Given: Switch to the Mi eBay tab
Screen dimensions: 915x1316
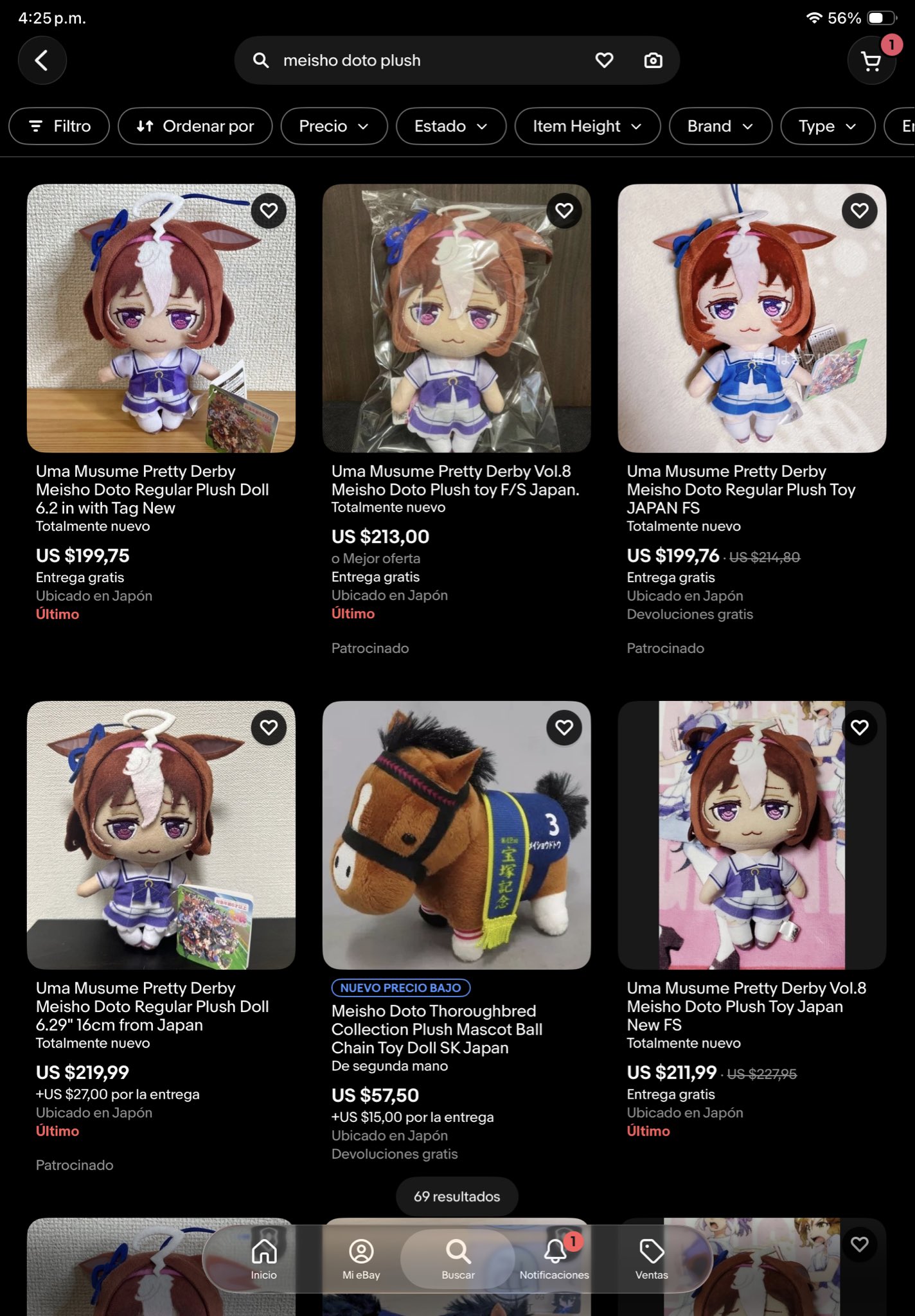Looking at the screenshot, I should pyautogui.click(x=361, y=1258).
